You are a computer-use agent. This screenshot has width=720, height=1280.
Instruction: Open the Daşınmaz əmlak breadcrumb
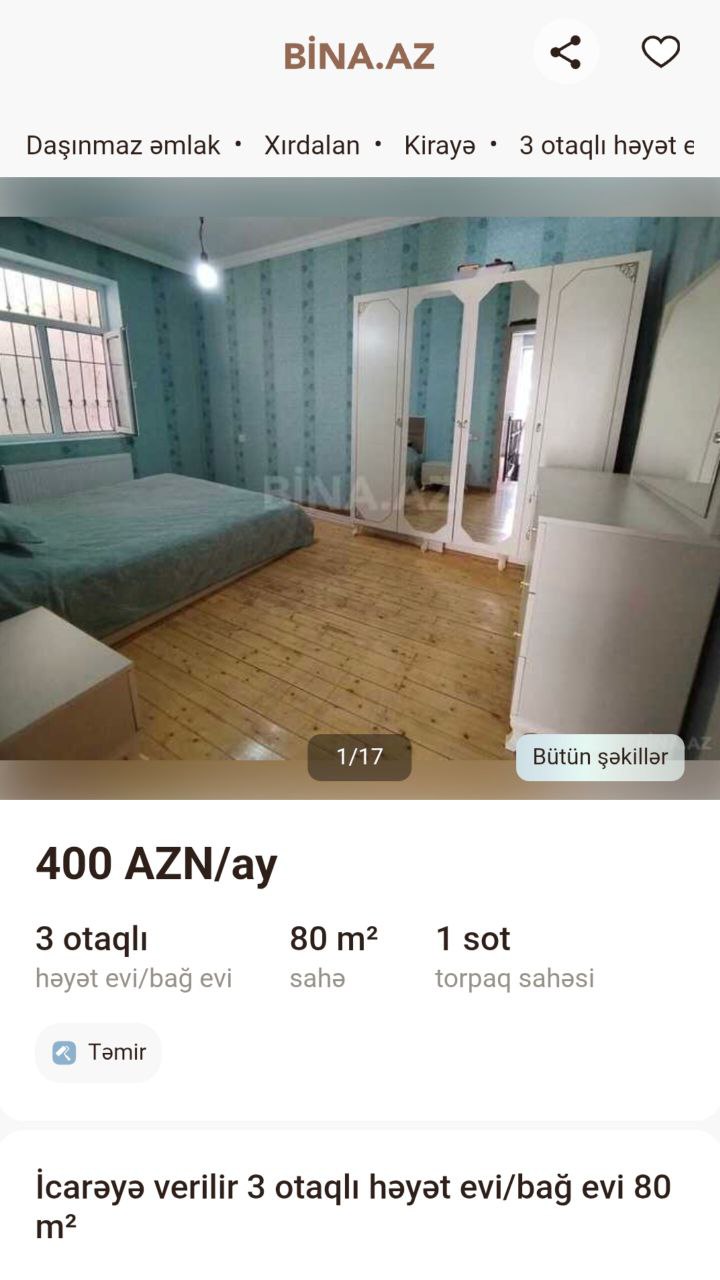(123, 145)
